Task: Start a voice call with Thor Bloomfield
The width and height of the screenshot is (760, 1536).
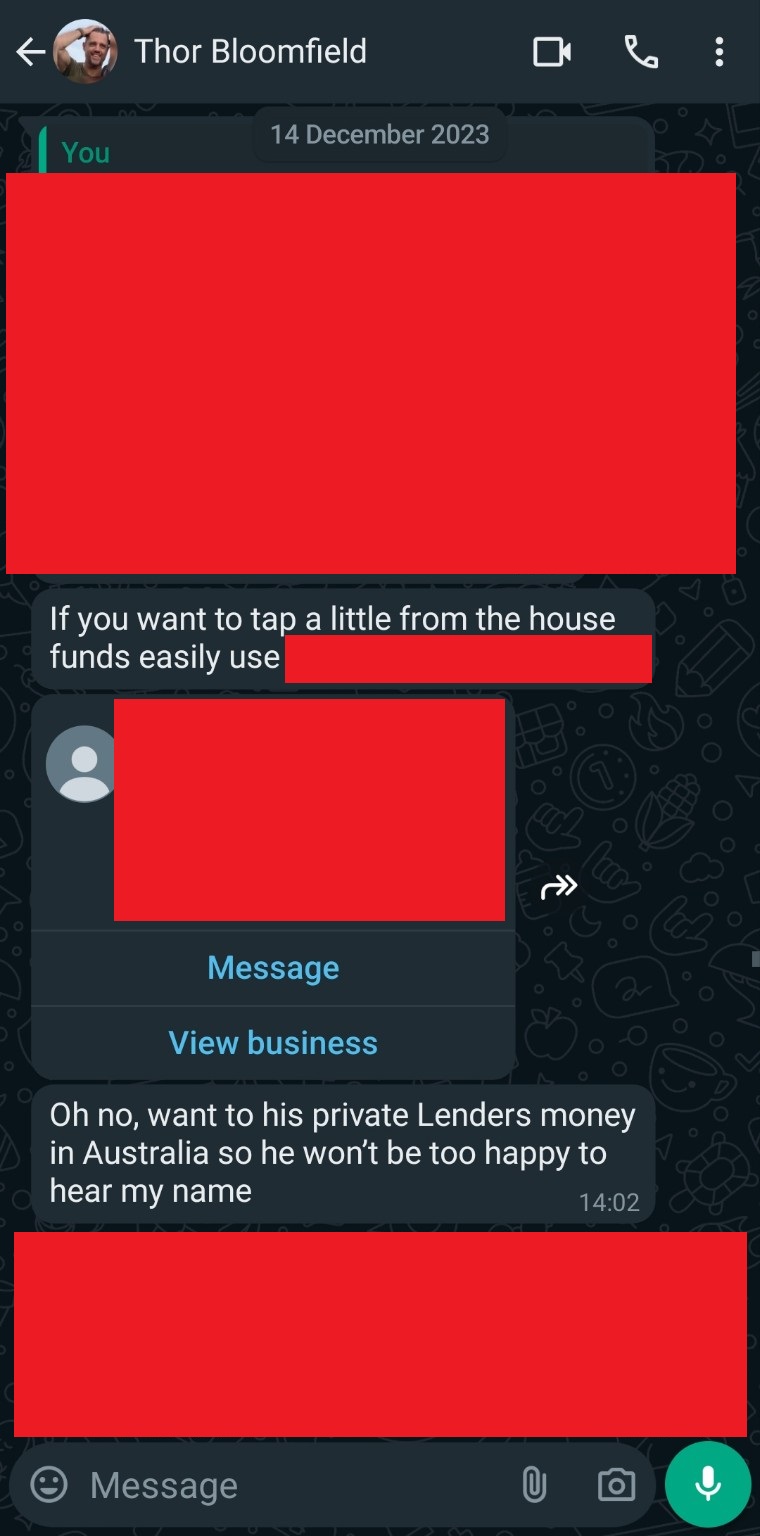Action: pos(641,52)
